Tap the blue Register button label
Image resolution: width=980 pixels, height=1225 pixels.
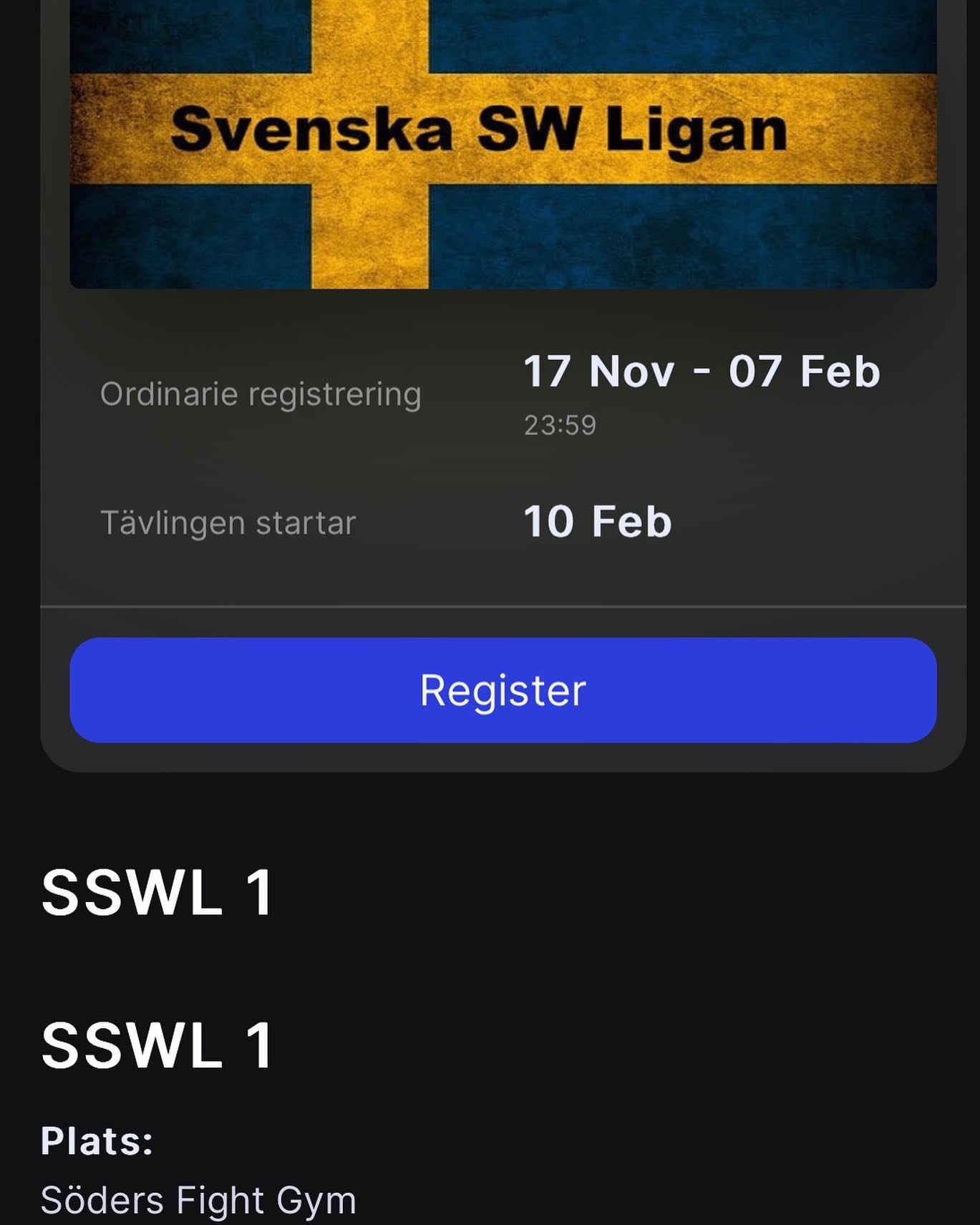coord(503,689)
